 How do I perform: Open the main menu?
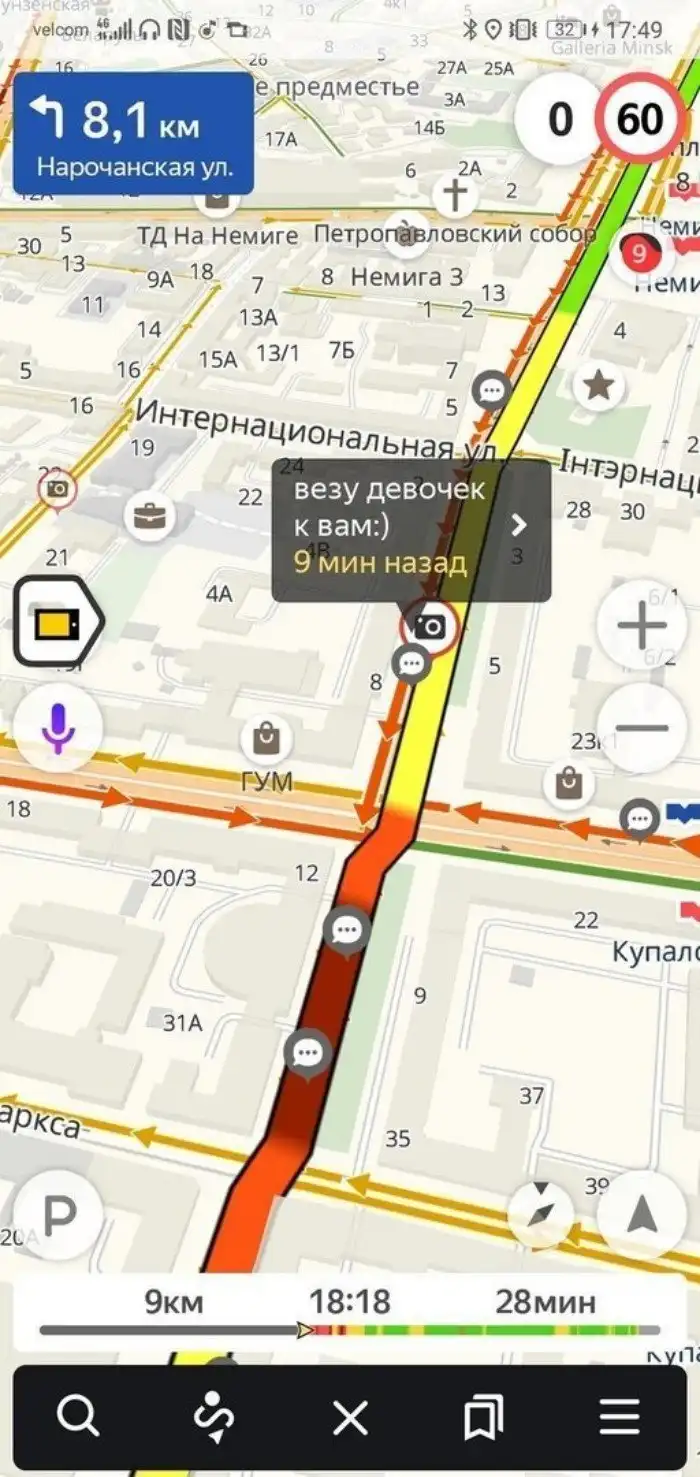click(x=619, y=1416)
